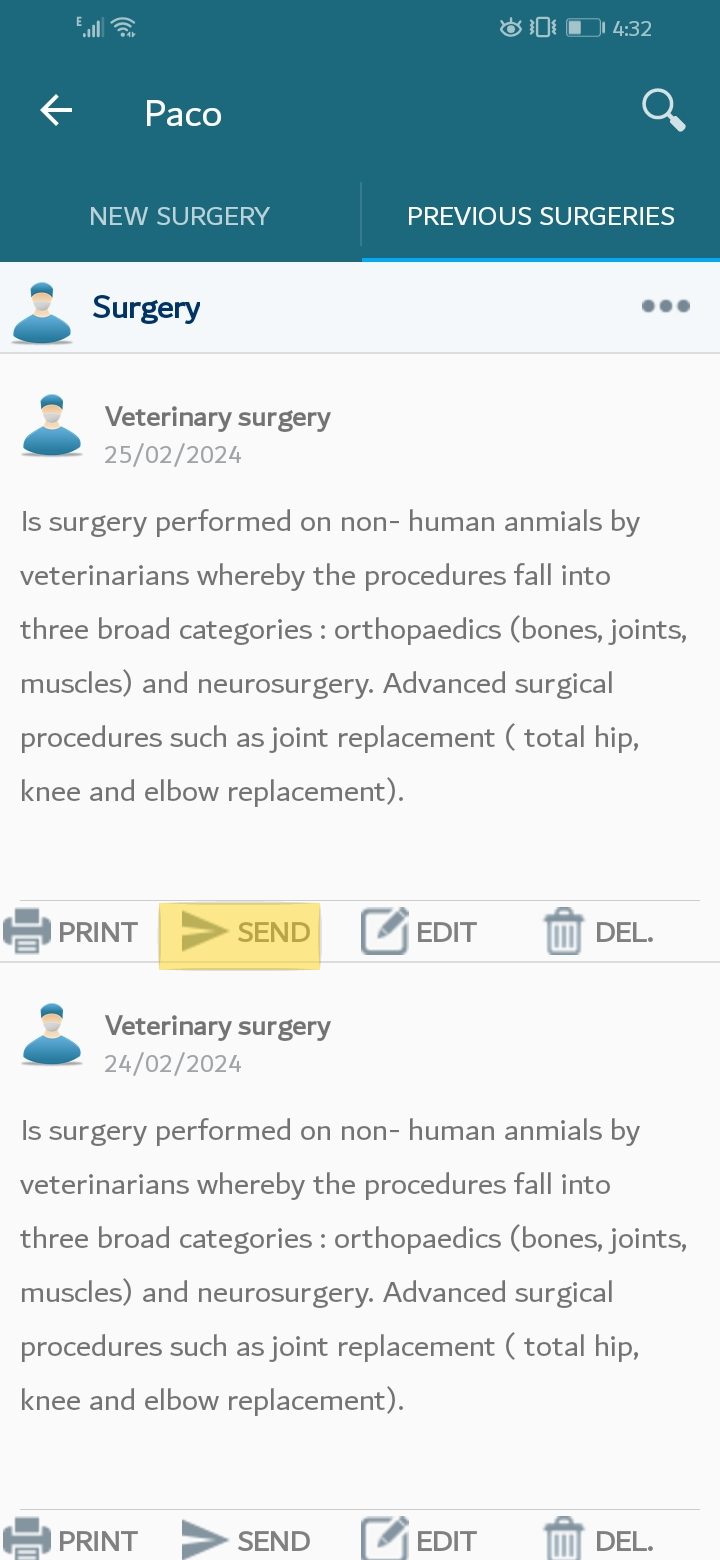This screenshot has height=1560, width=720.
Task: Edit the 25/02/2024 surgery record
Action: [418, 932]
